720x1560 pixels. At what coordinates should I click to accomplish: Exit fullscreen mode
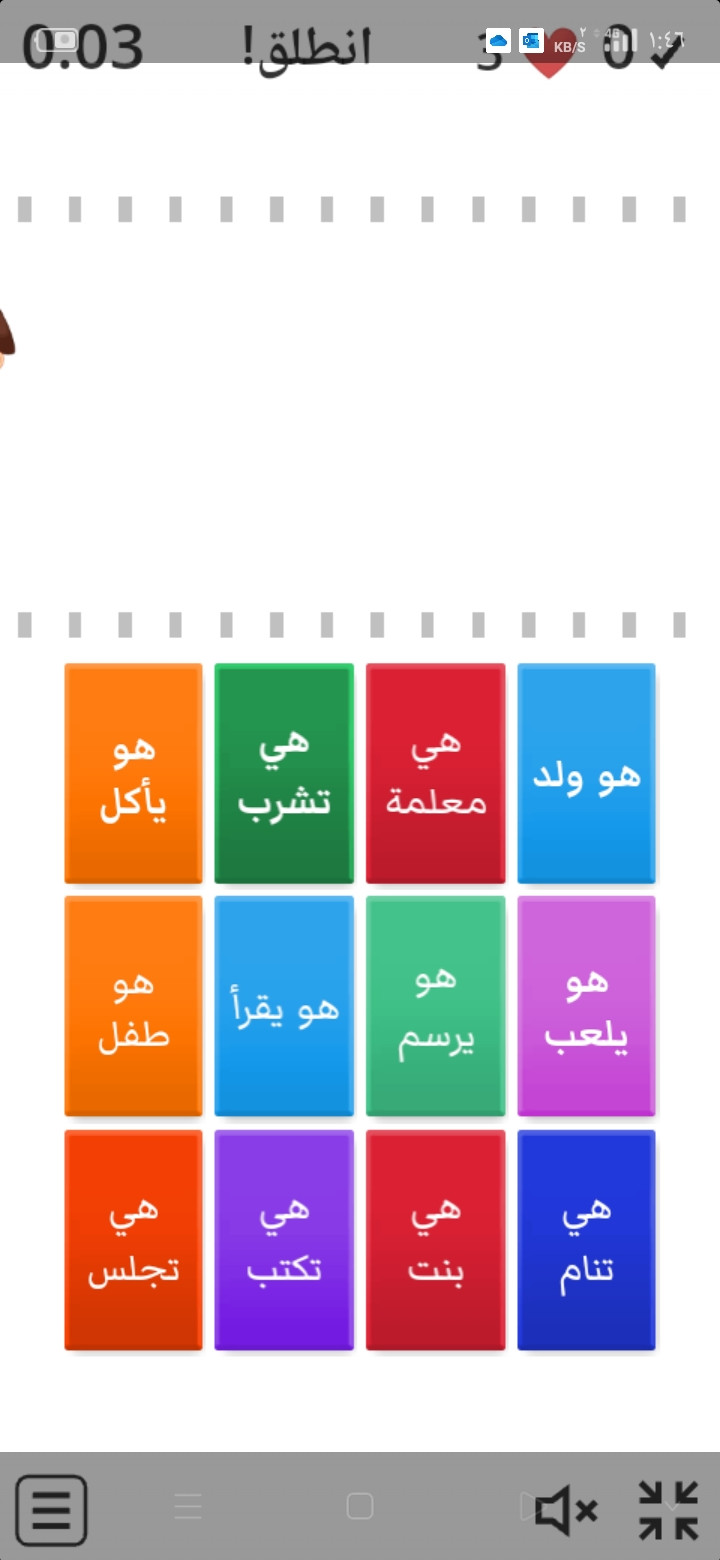(x=668, y=1510)
